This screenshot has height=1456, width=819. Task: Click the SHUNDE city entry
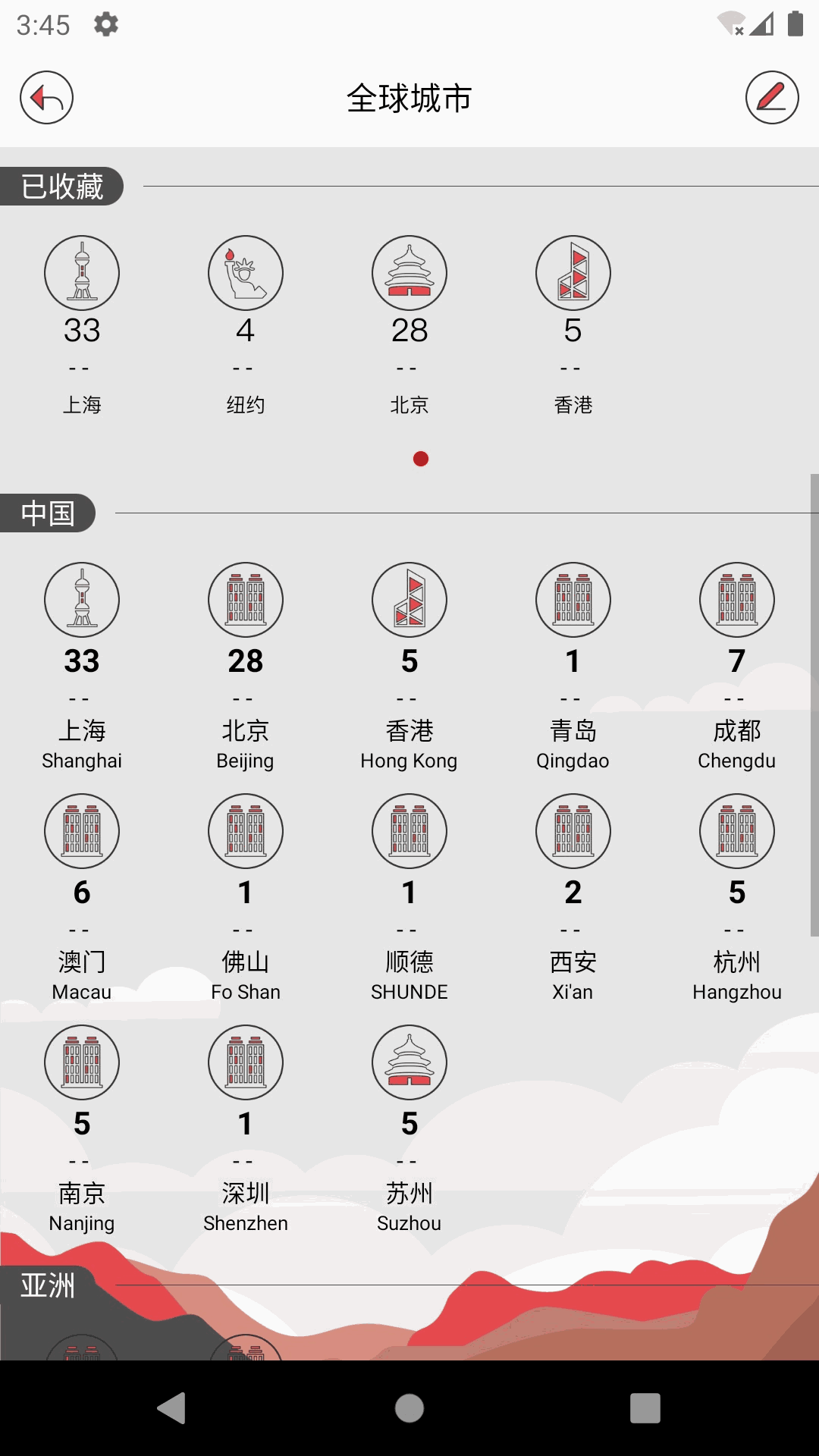coord(409,830)
